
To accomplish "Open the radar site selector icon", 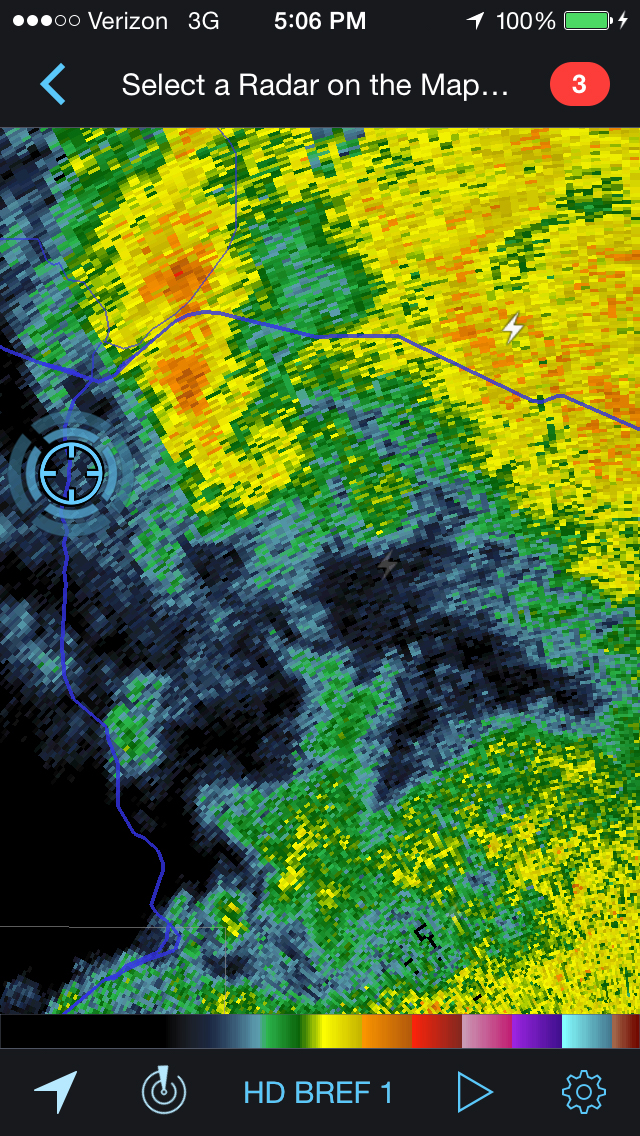I will pos(164,1091).
